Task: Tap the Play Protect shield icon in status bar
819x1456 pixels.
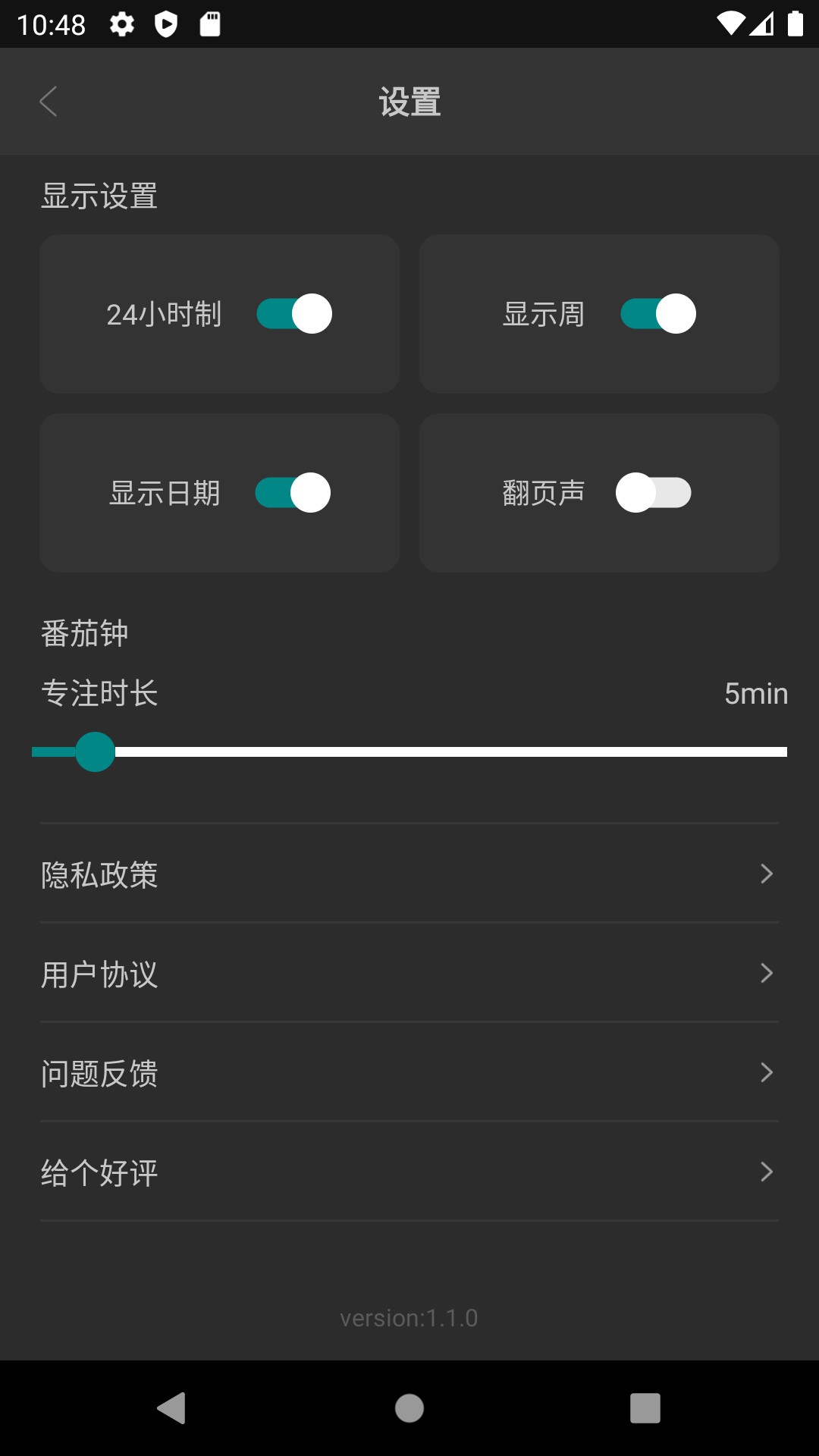Action: click(165, 24)
